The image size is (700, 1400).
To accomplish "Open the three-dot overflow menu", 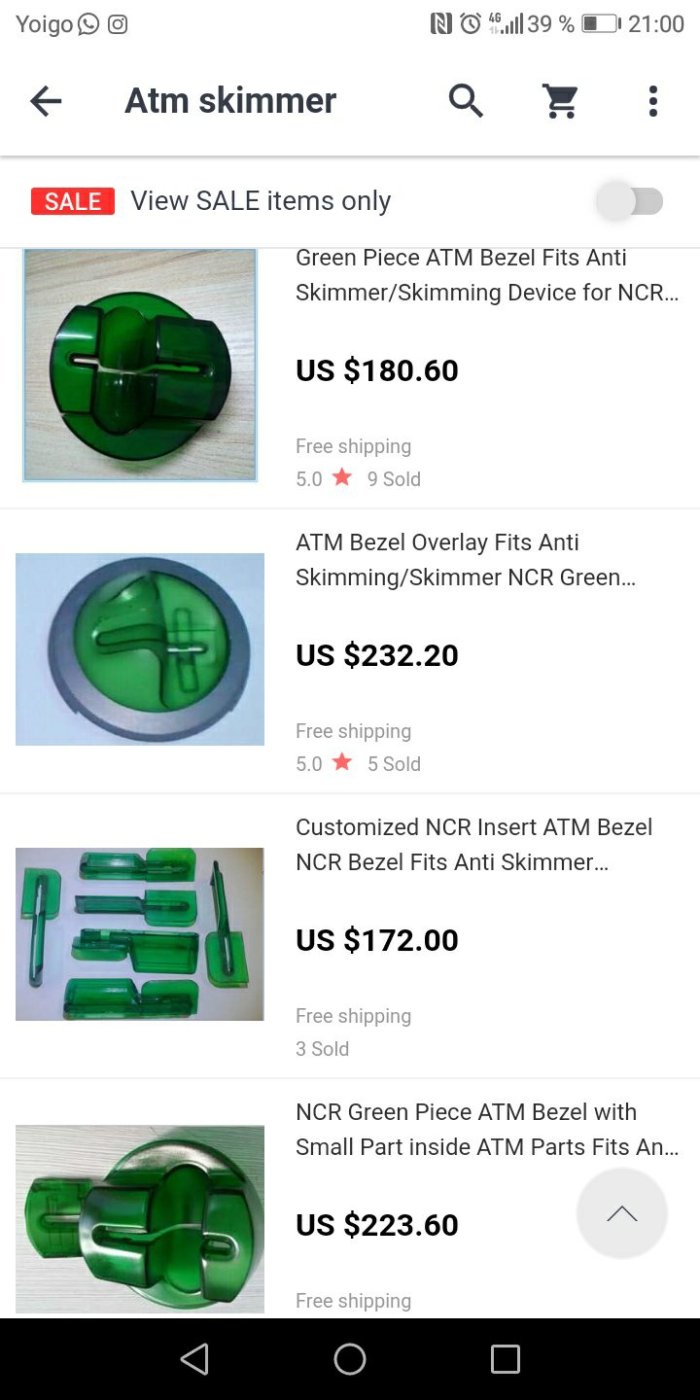I will (x=653, y=101).
